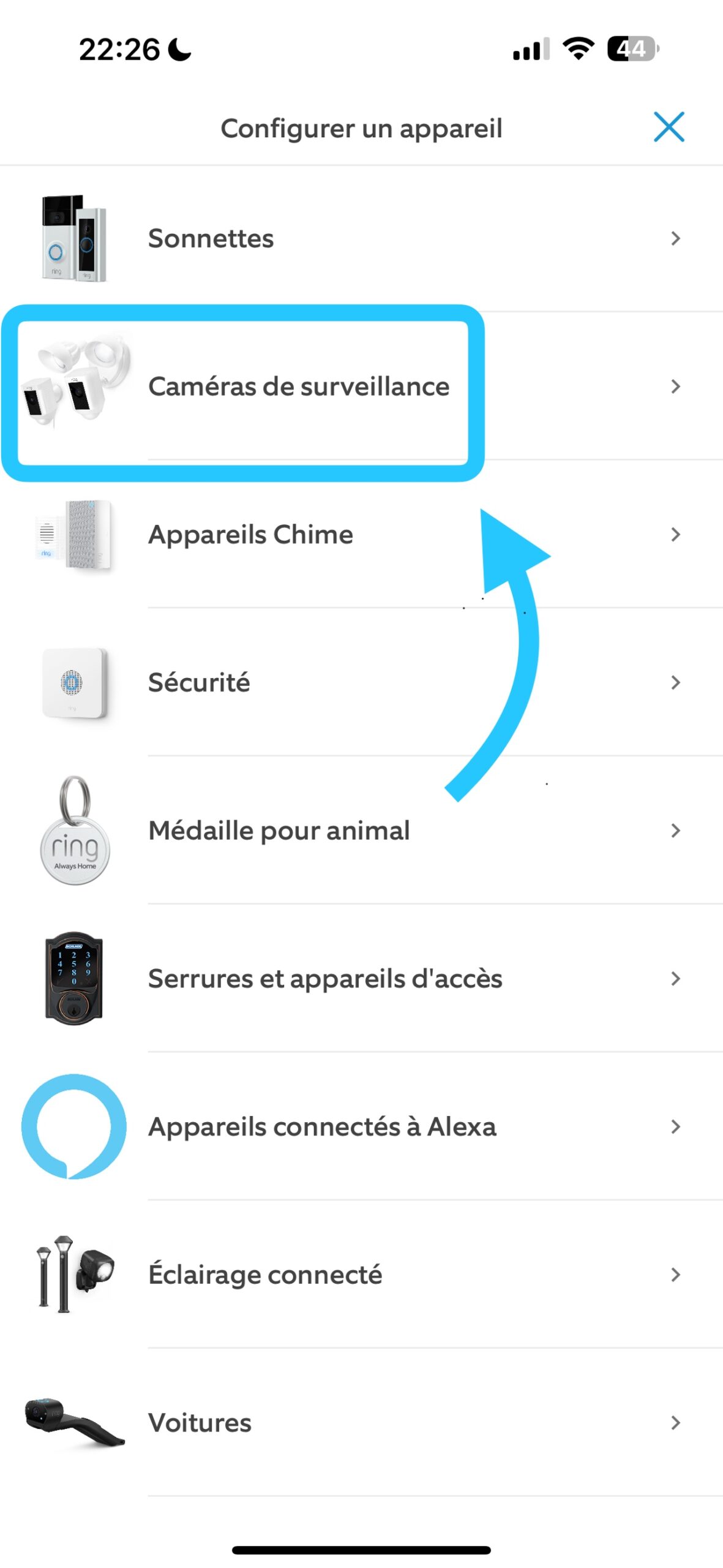The height and width of the screenshot is (1568, 723).
Task: Open Appareils Chime
Action: 250,535
